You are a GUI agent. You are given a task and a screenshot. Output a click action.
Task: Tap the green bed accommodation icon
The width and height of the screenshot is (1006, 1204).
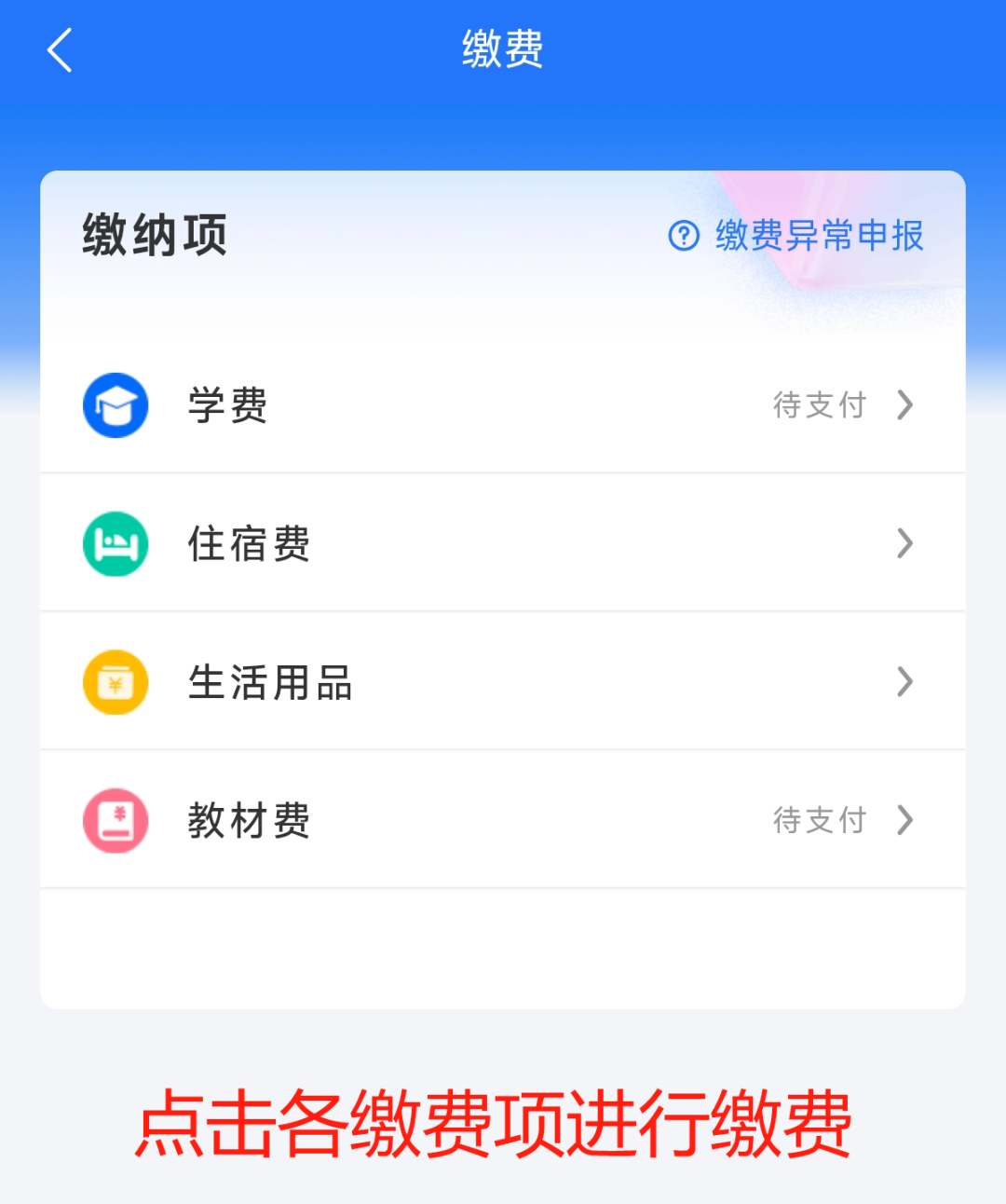115,543
